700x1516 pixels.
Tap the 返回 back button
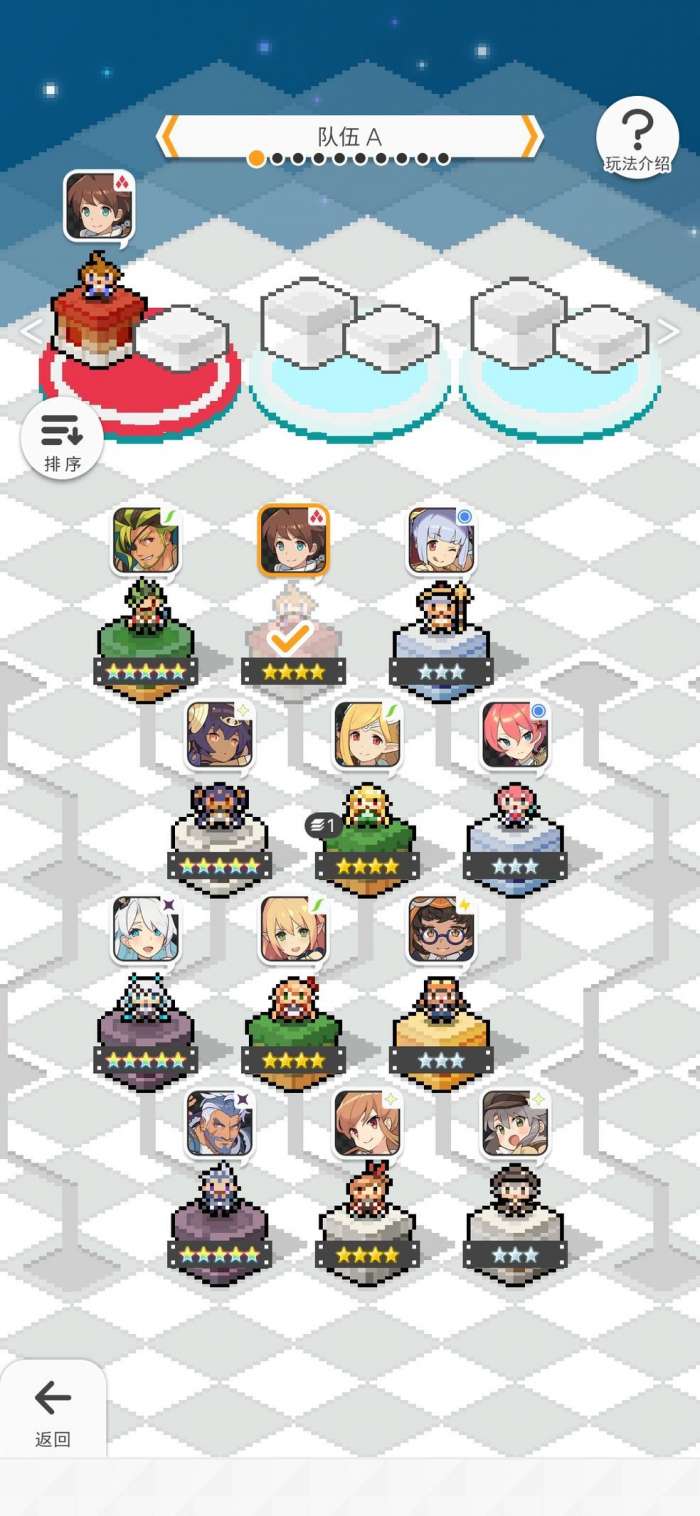click(52, 1408)
